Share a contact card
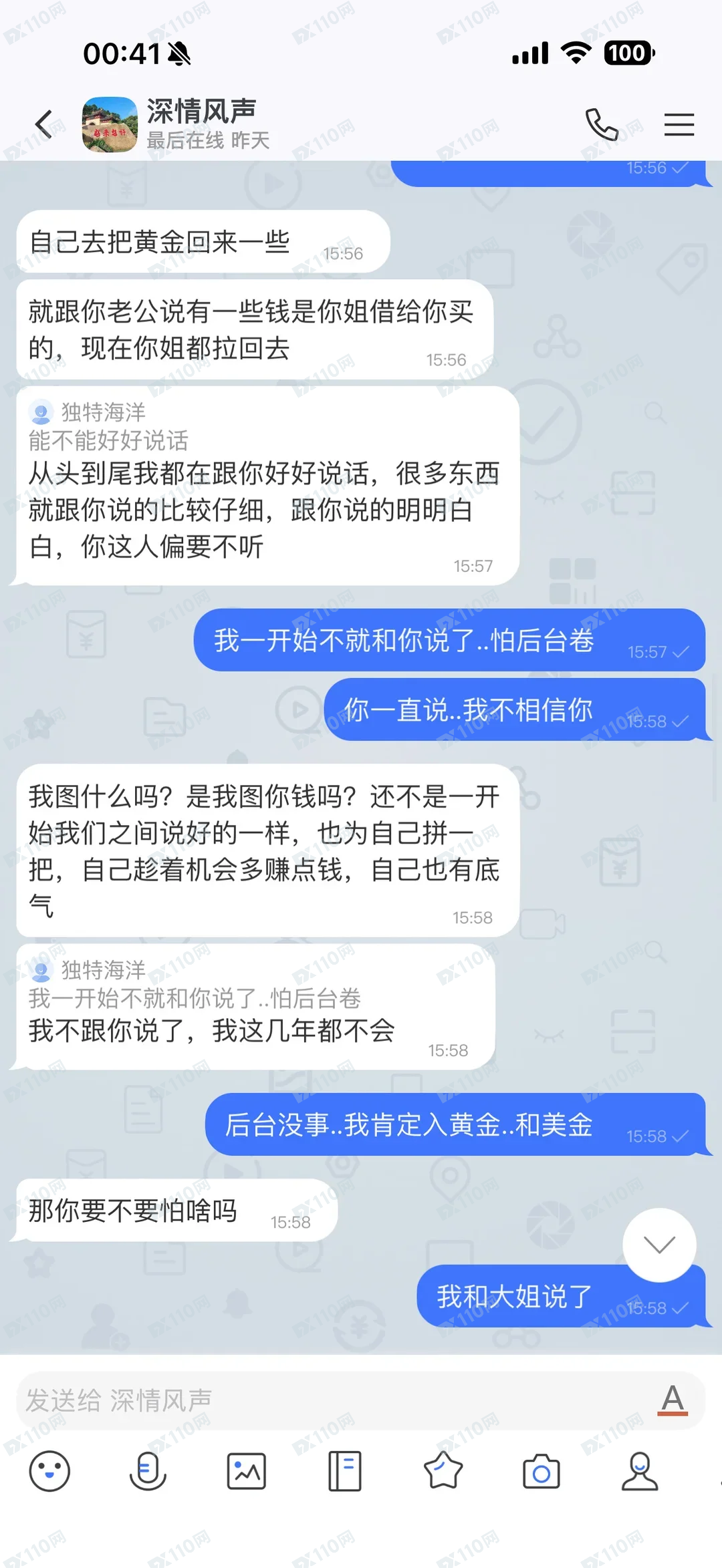 point(640,1472)
